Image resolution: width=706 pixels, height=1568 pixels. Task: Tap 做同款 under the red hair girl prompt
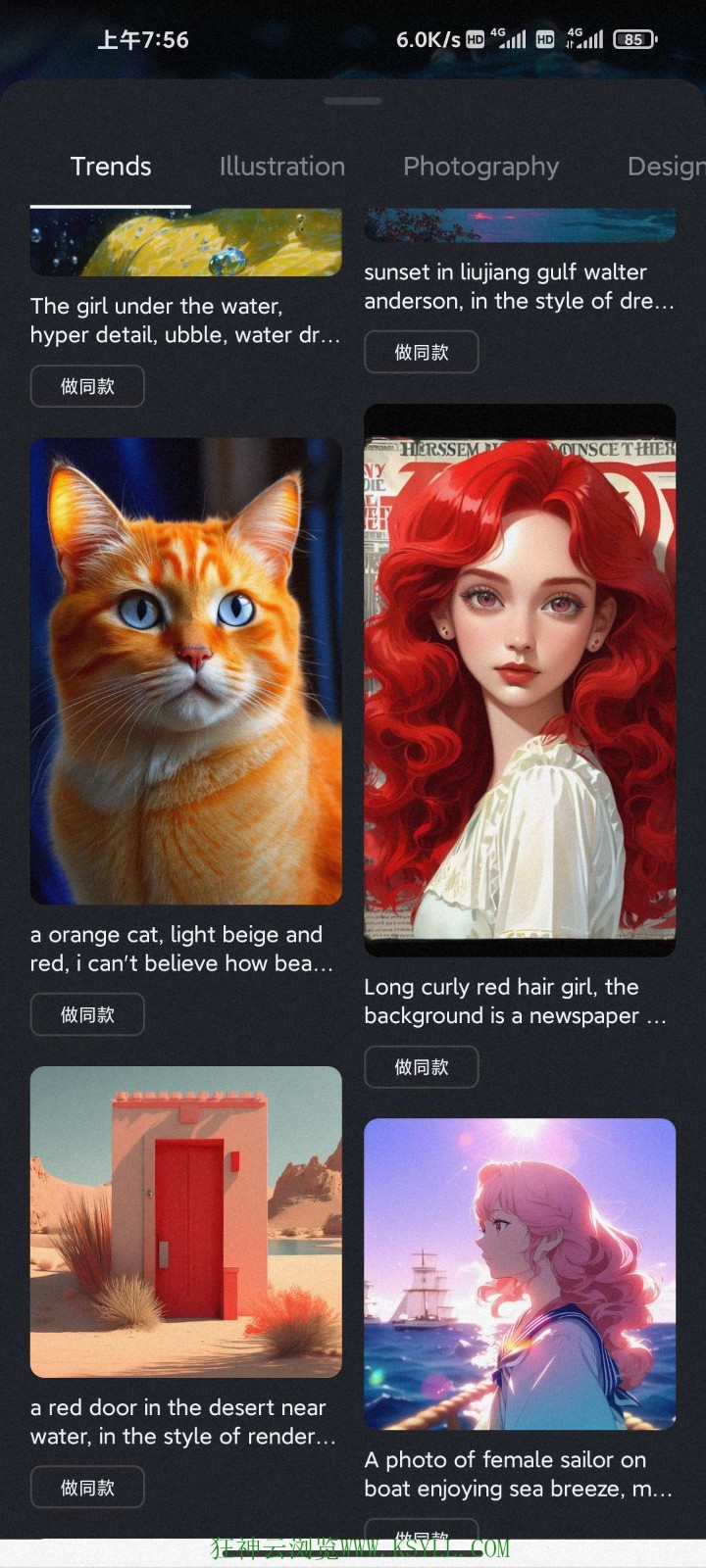[422, 1067]
